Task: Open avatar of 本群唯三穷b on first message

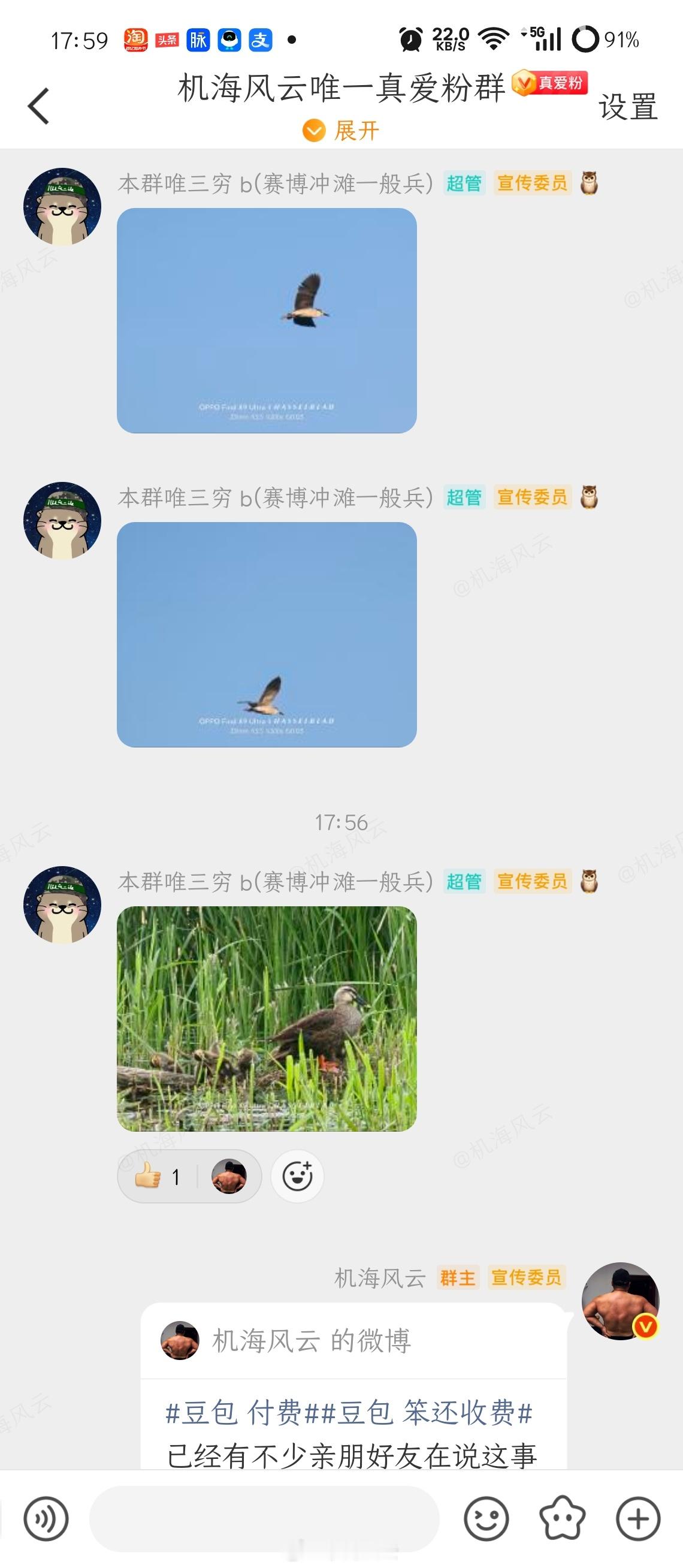Action: click(x=62, y=207)
